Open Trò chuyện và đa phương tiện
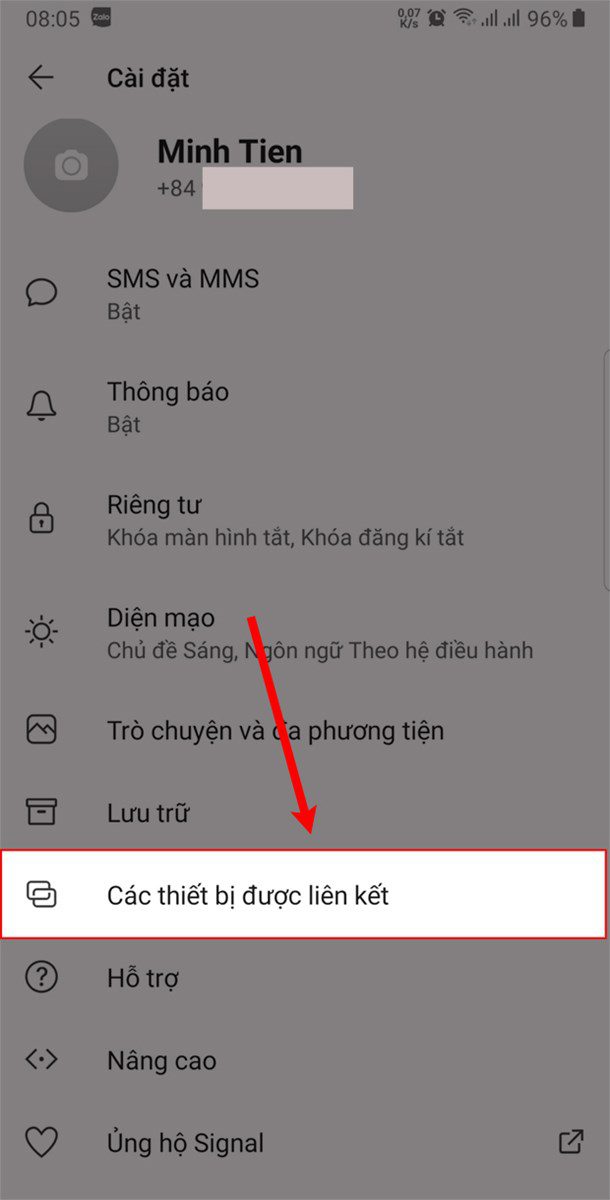610x1200 pixels. 275,731
